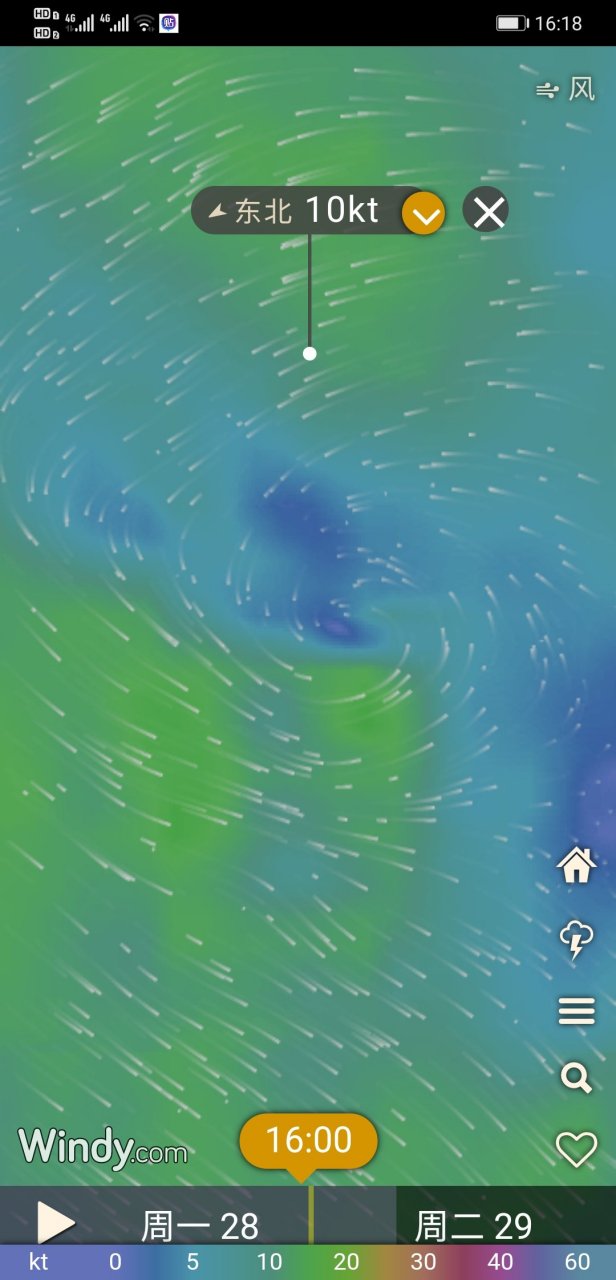Viewport: 616px width, 1280px height.
Task: Play the forecast animation
Action: [55, 1222]
